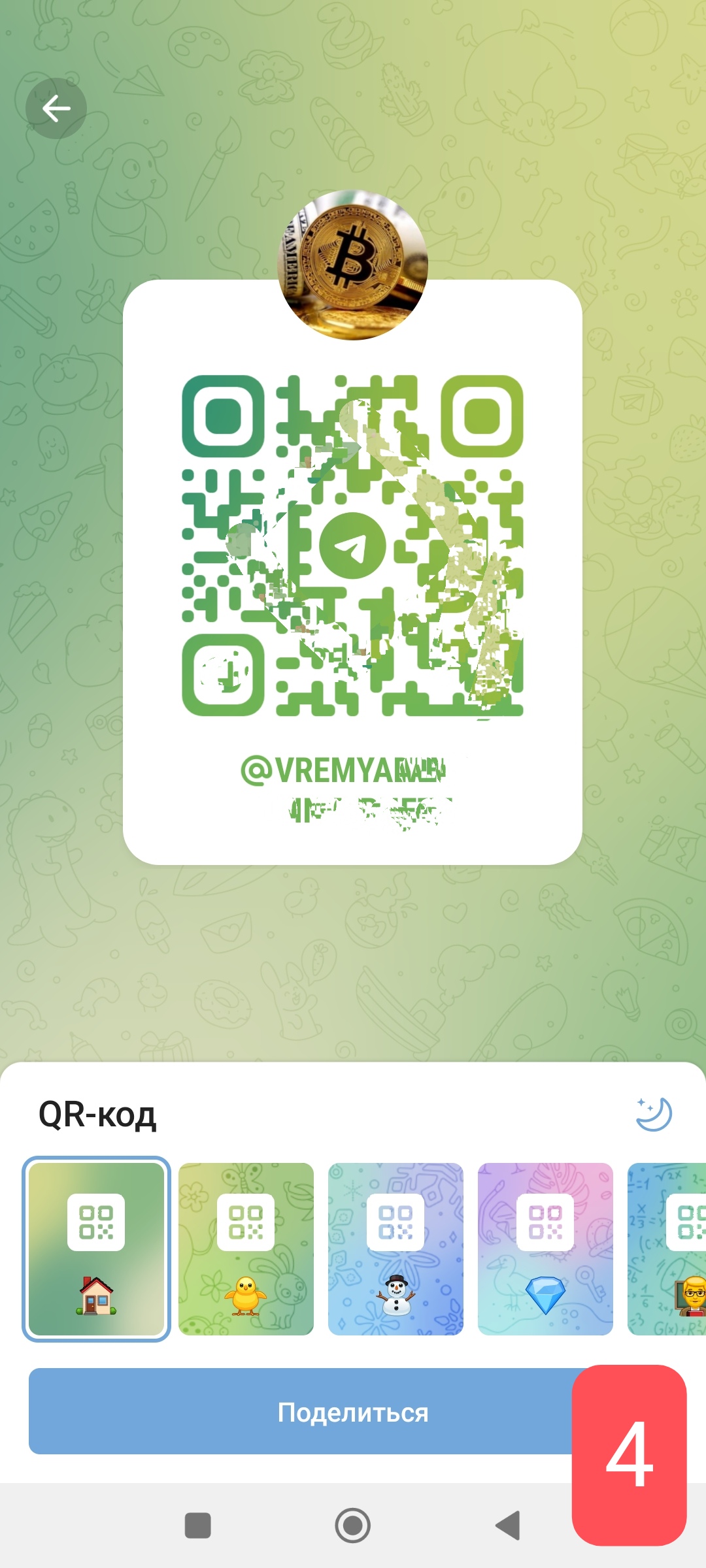
Task: Choose the chick QR theme
Action: [246, 1249]
